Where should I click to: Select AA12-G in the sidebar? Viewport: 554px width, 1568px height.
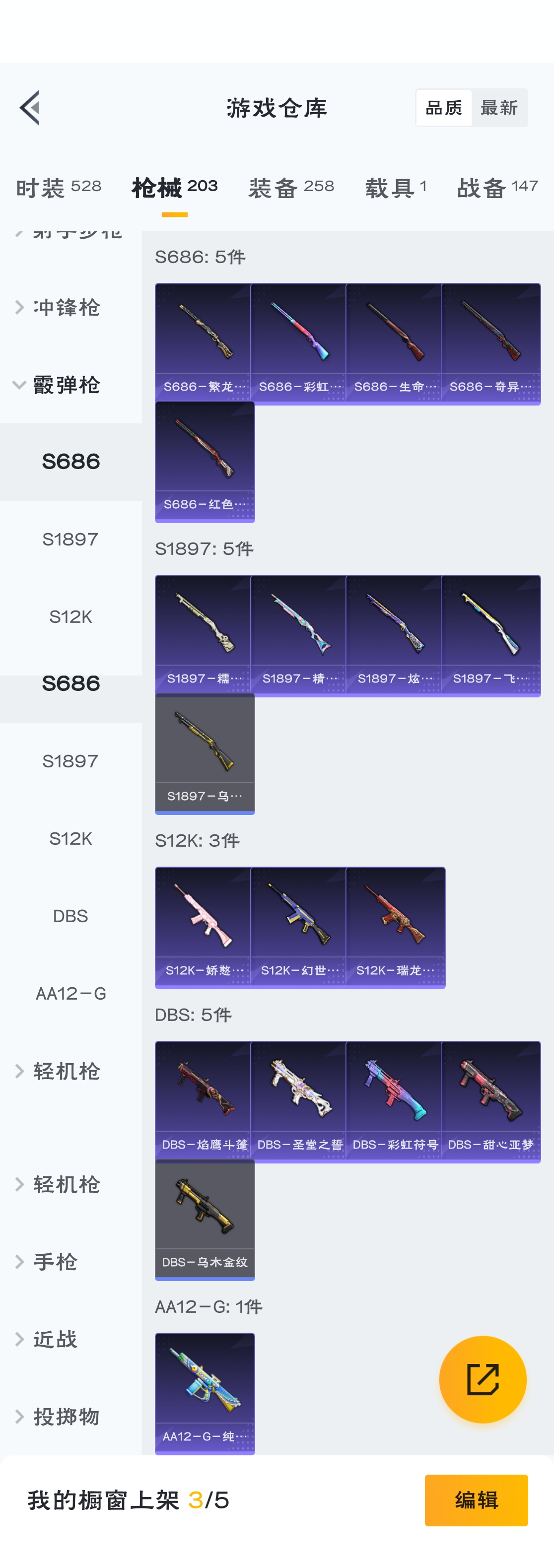70,993
